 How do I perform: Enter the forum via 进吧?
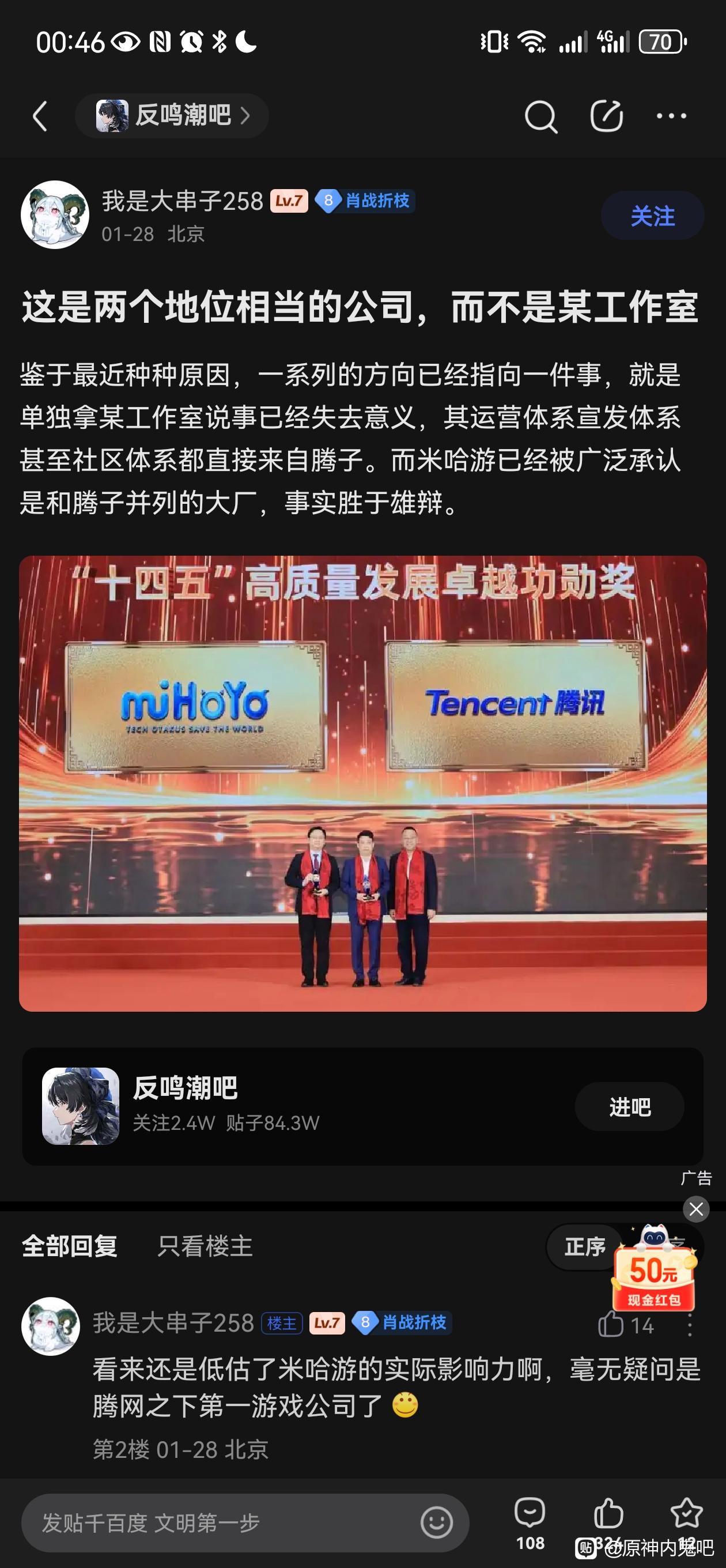[629, 1107]
